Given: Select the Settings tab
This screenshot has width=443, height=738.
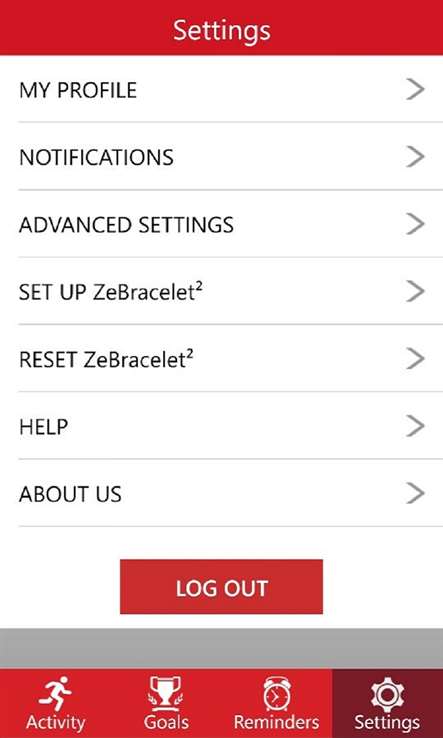Looking at the screenshot, I should [387, 703].
